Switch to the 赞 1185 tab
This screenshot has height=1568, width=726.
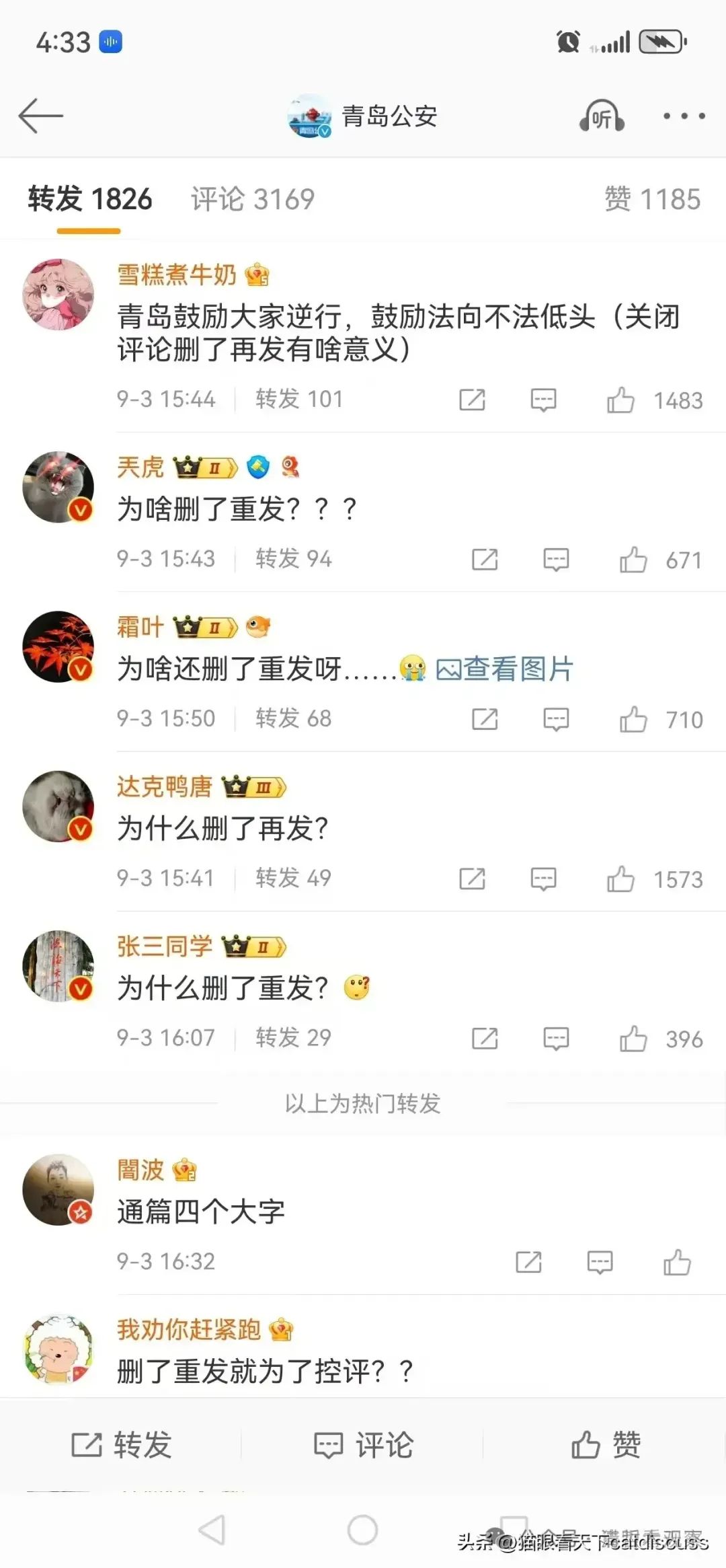click(652, 199)
